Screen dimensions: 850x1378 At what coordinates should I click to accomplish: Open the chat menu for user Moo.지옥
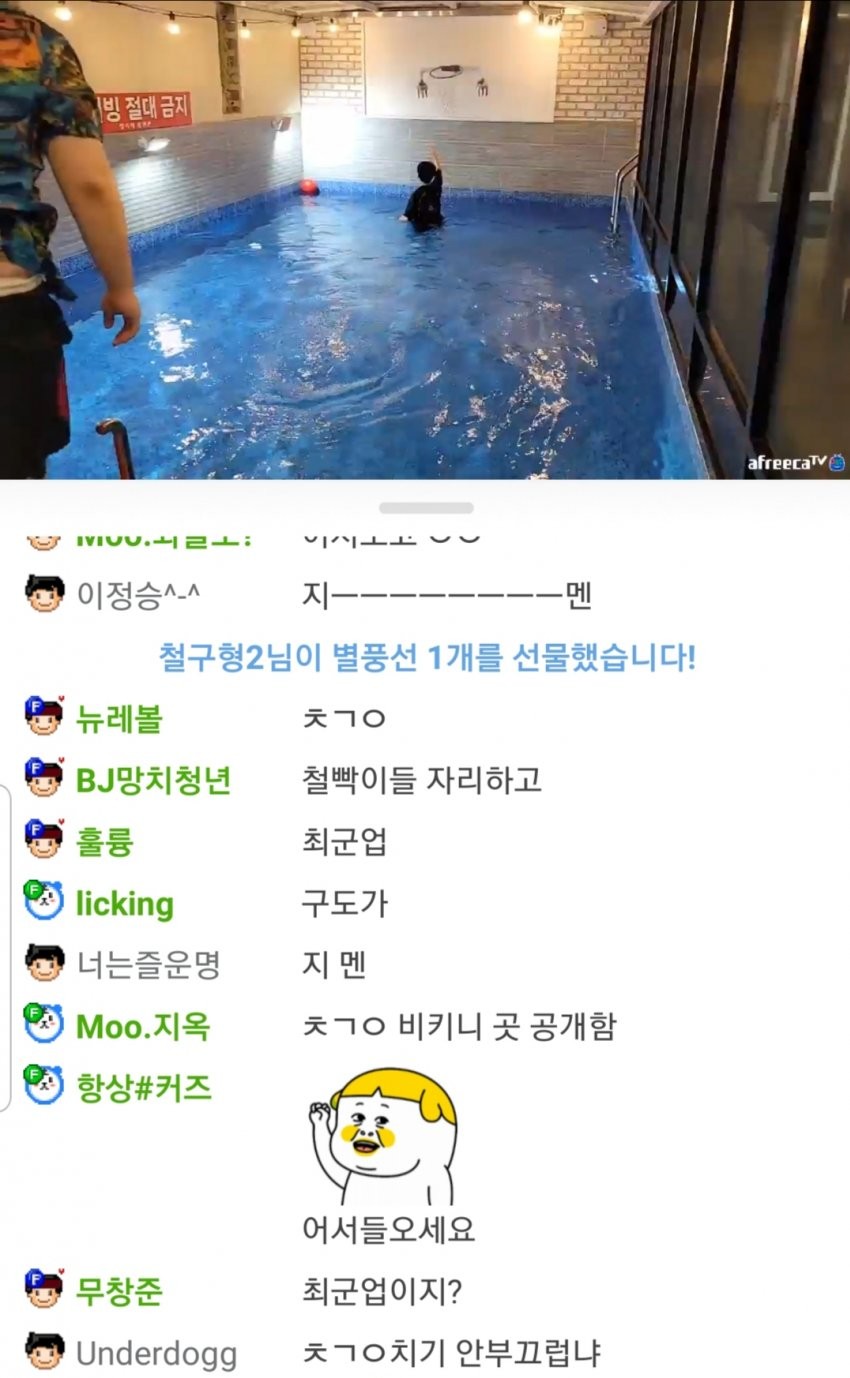(x=143, y=1026)
